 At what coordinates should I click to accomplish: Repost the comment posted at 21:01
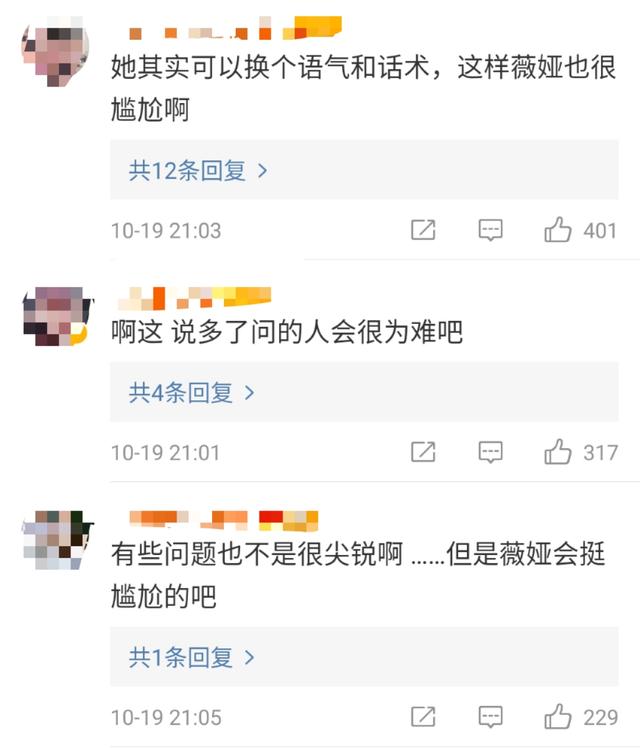pos(423,453)
